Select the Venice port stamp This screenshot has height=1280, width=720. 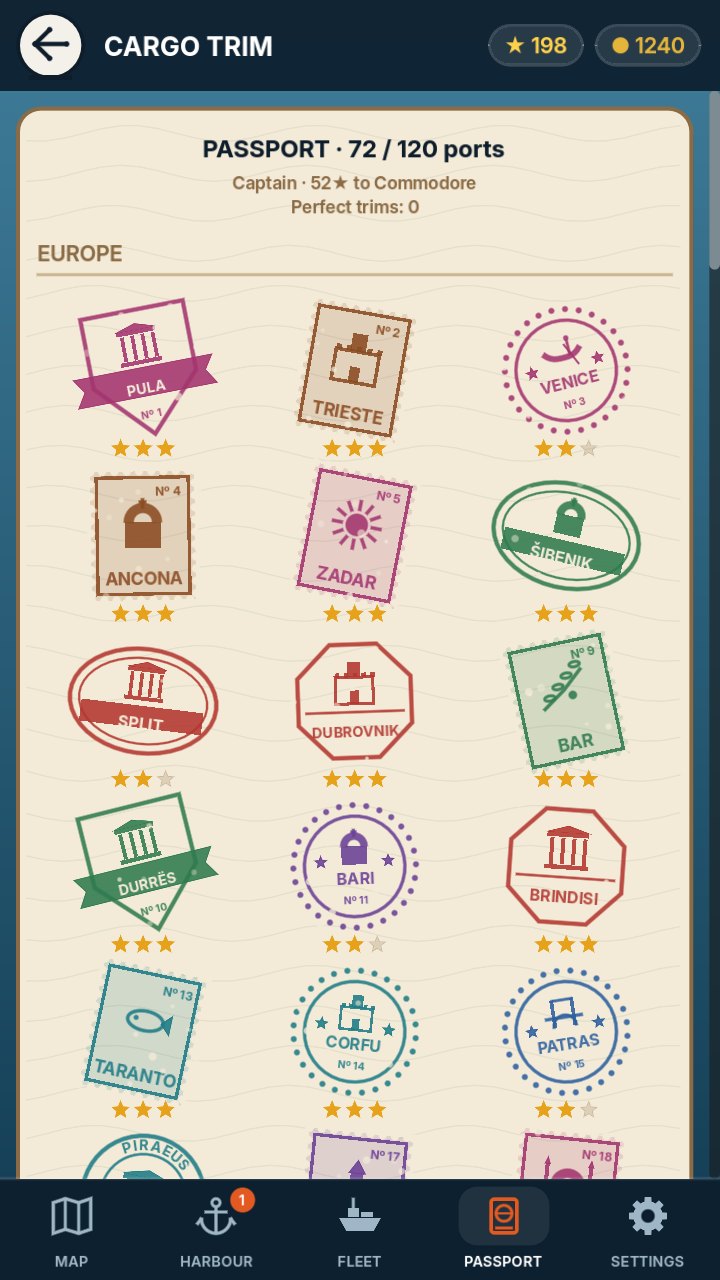(x=566, y=370)
